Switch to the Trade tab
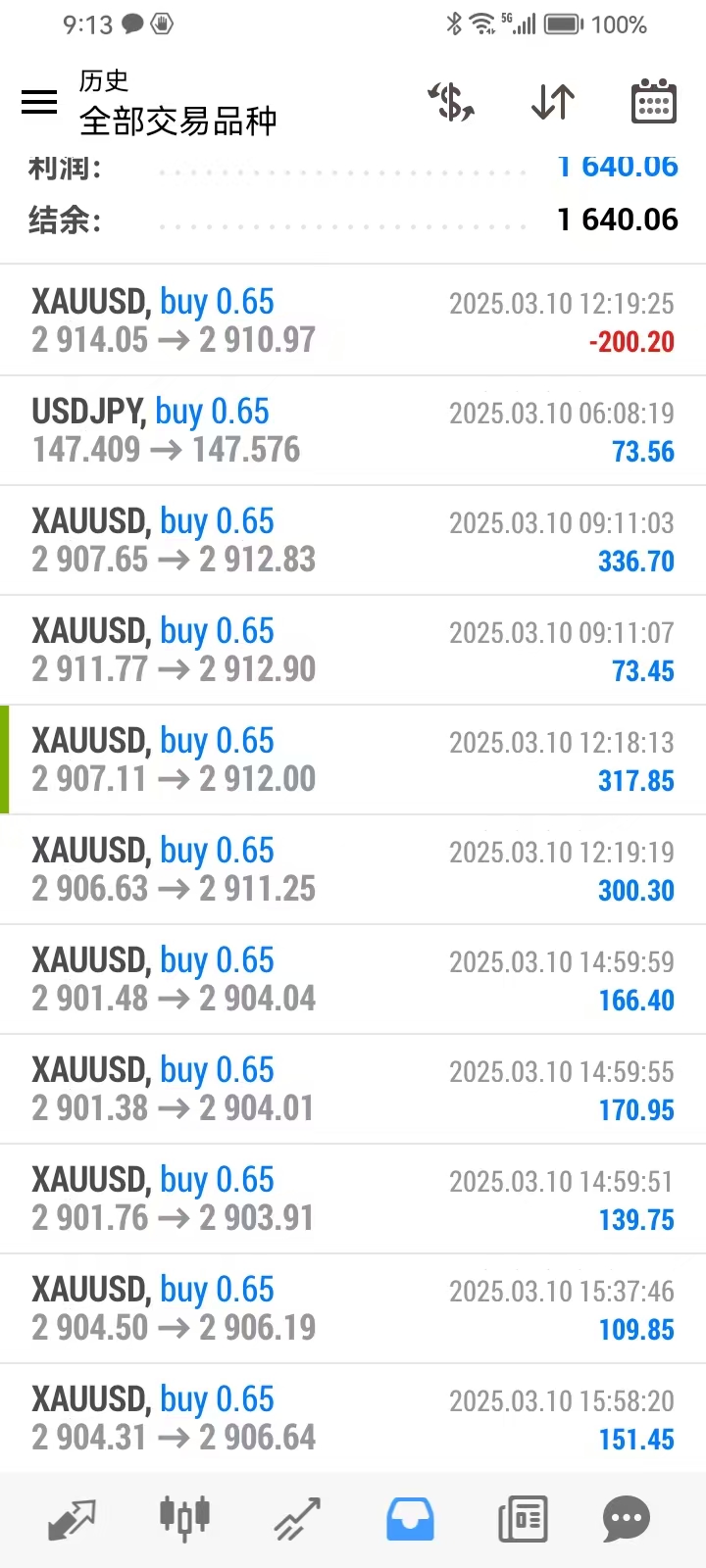The image size is (706, 1568). pos(297,1520)
